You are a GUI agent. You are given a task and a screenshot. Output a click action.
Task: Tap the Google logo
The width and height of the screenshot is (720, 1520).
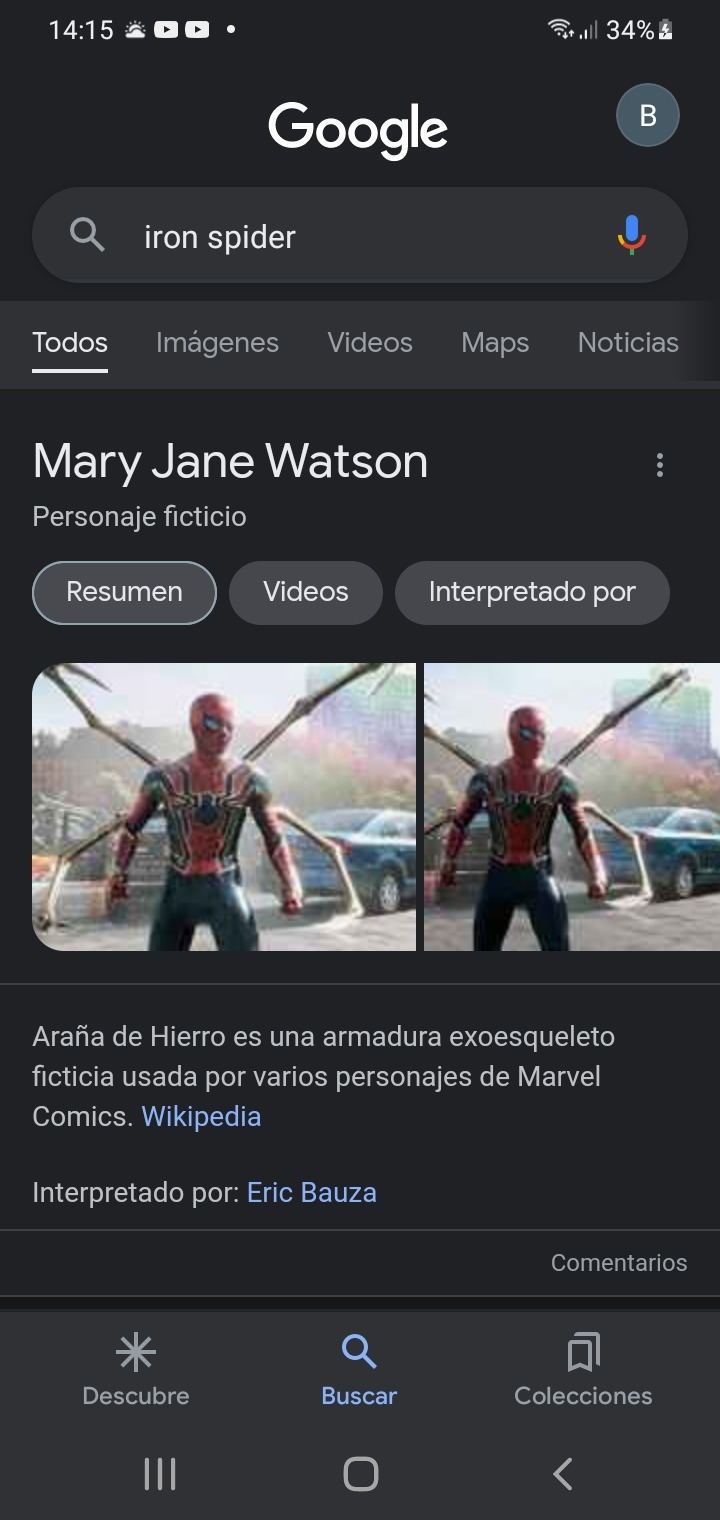point(357,127)
